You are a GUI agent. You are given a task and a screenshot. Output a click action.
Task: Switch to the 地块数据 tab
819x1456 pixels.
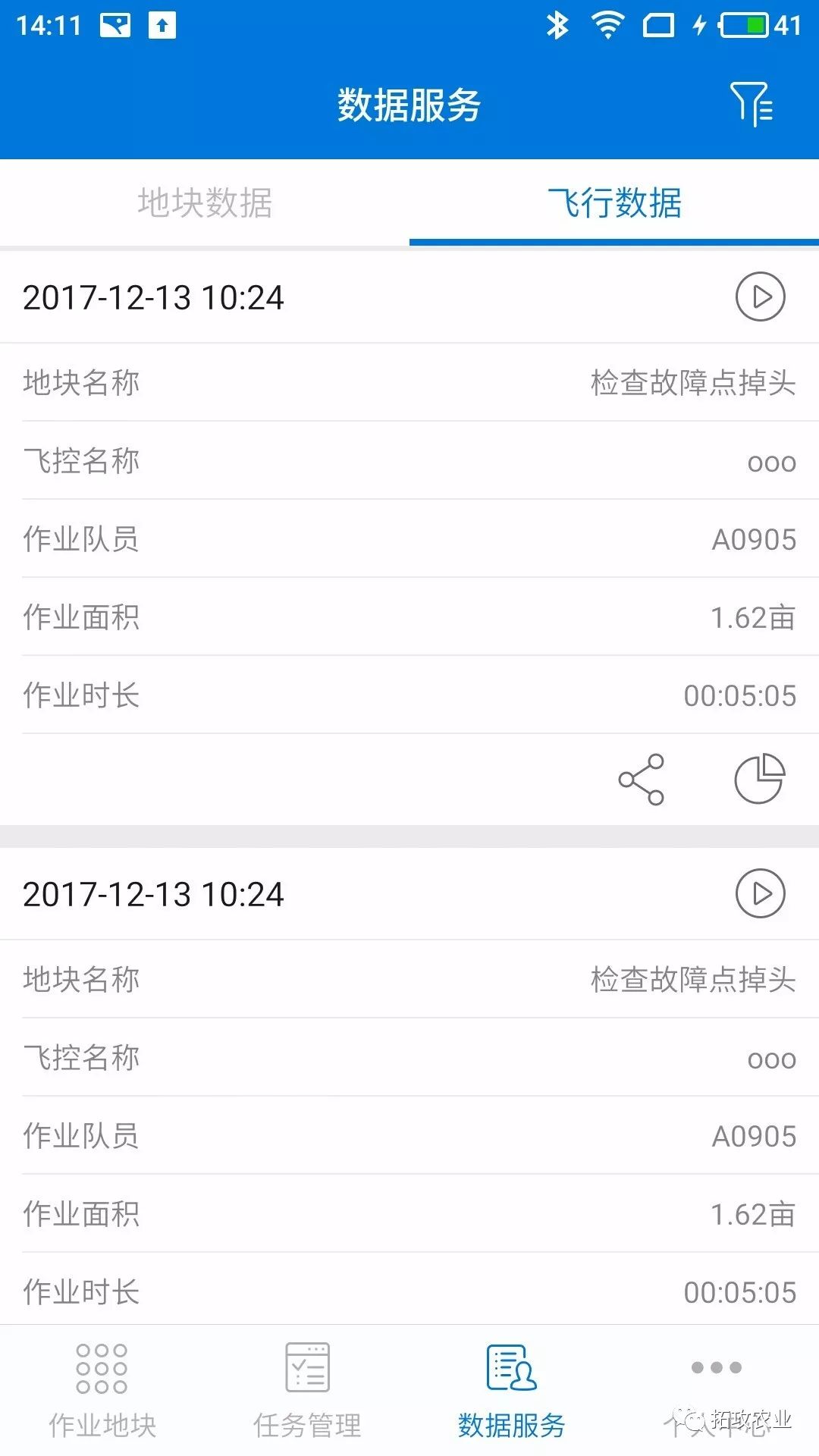(x=205, y=203)
